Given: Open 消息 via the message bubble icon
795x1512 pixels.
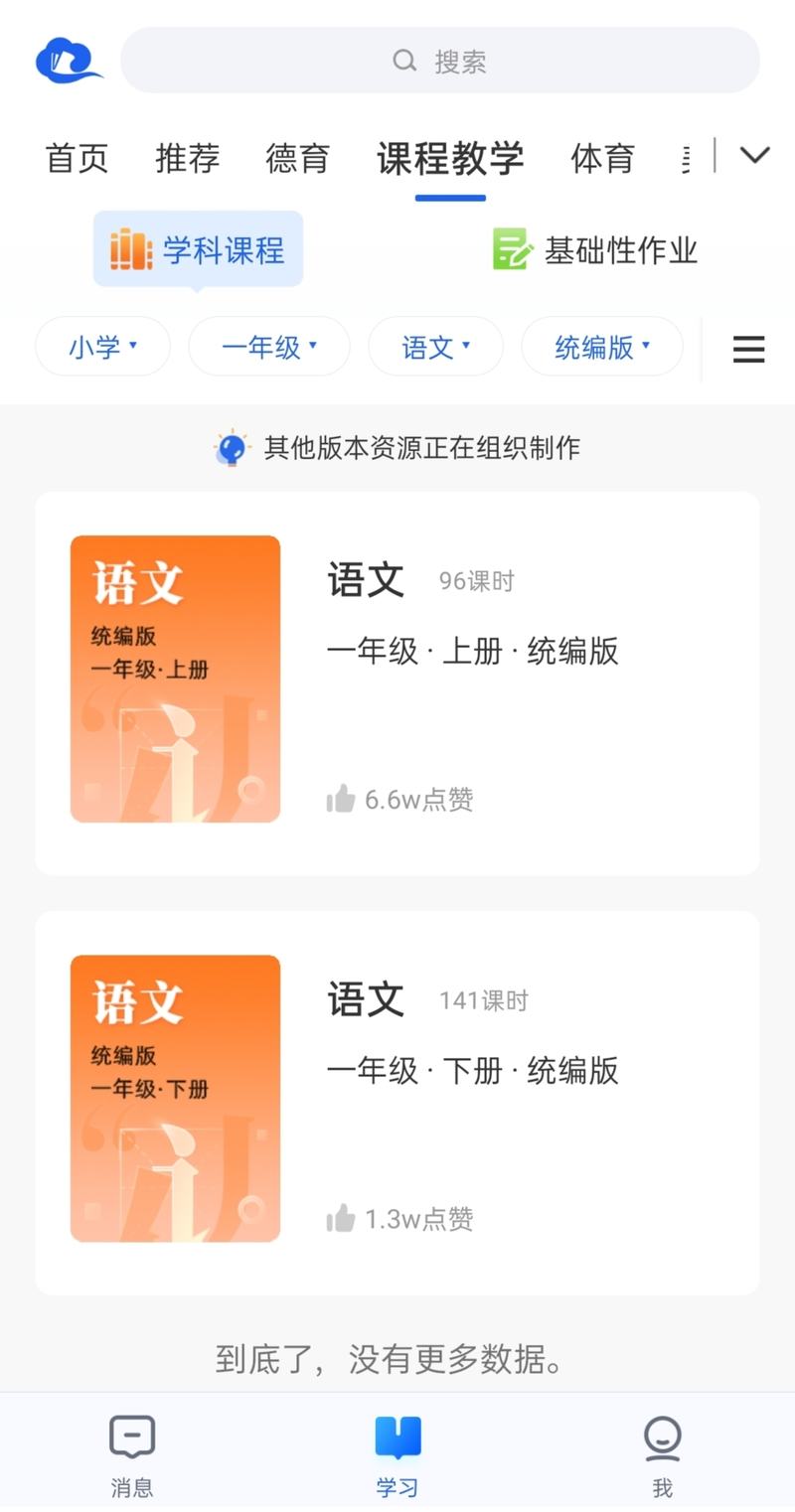Looking at the screenshot, I should [131, 1437].
